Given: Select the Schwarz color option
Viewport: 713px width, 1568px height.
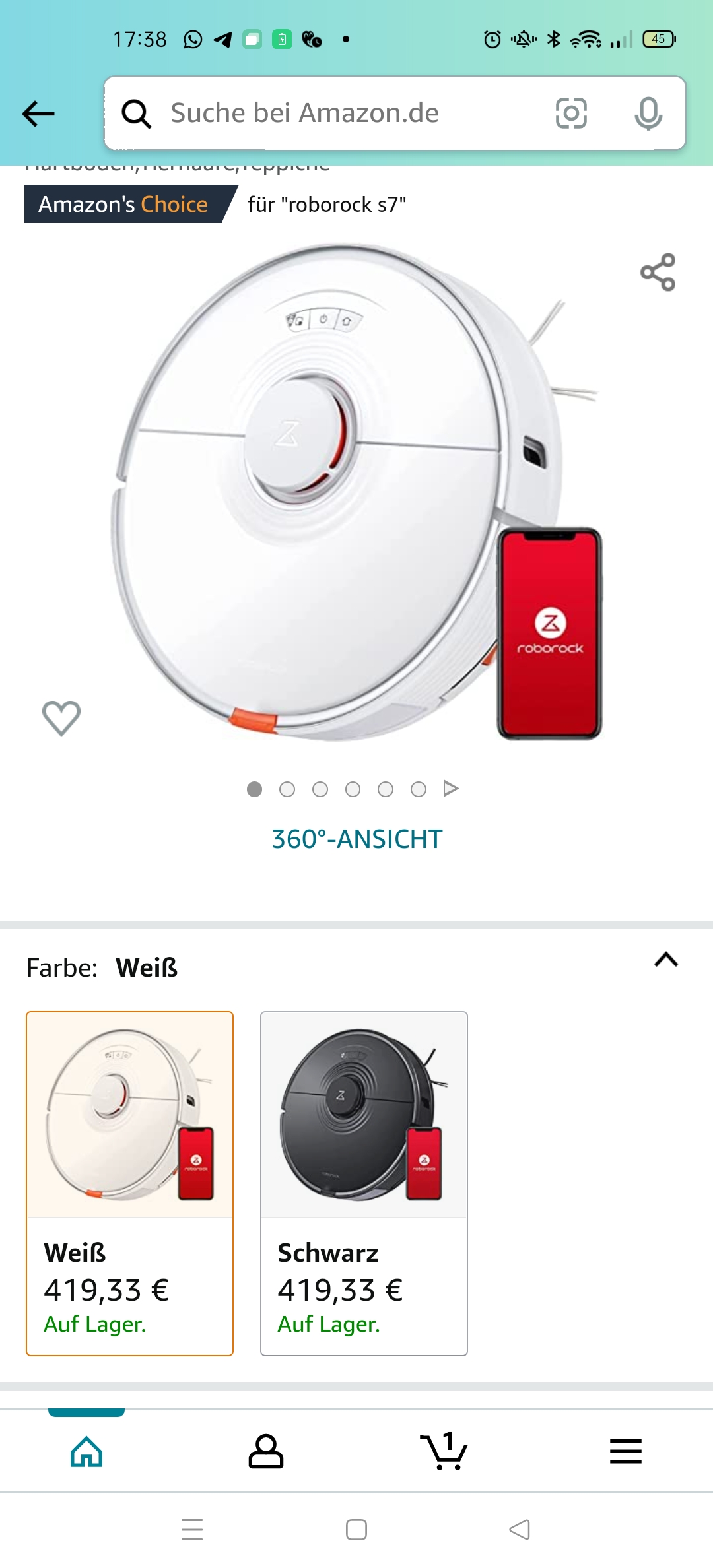Looking at the screenshot, I should pyautogui.click(x=364, y=1183).
